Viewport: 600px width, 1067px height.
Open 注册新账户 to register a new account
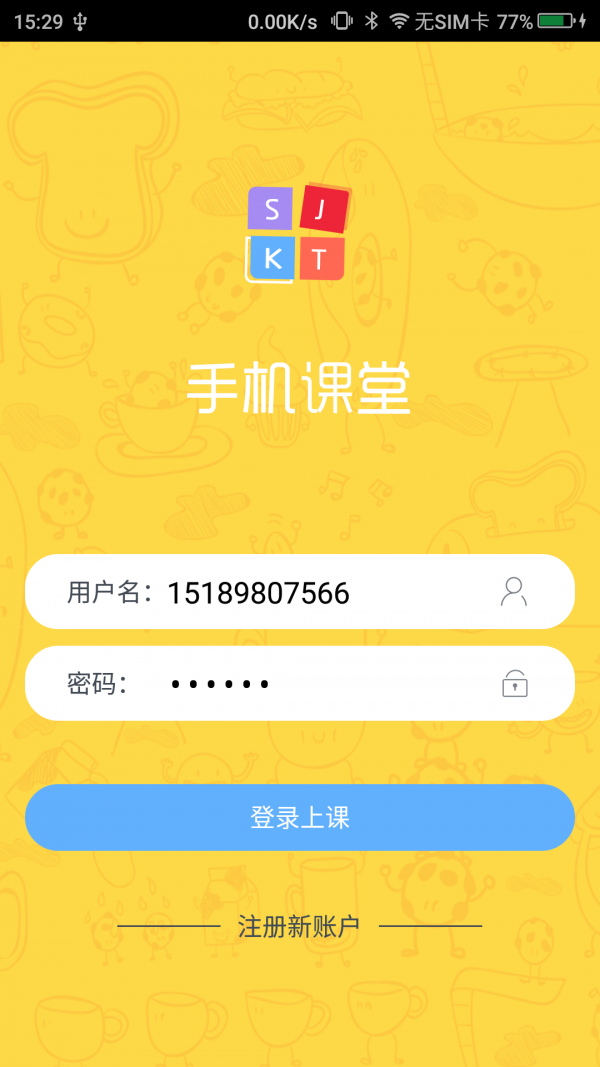coord(299,927)
